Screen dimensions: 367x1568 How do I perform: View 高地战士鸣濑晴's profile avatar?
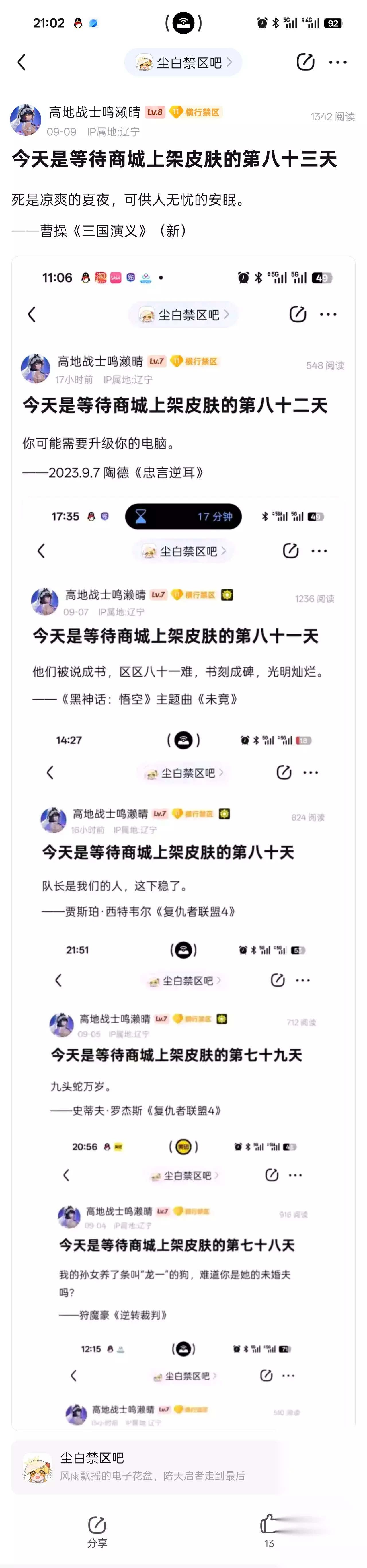click(26, 119)
